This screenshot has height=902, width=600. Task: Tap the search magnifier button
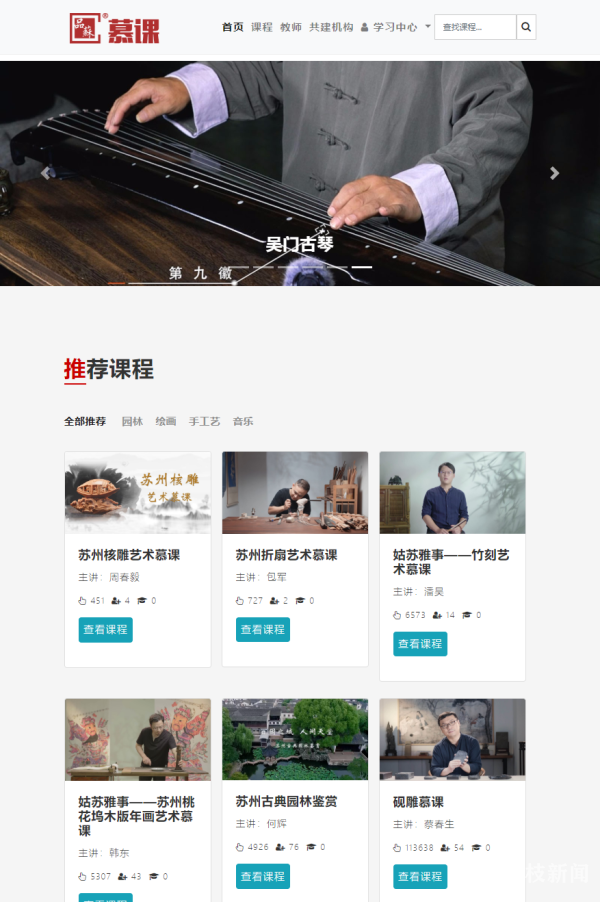tap(527, 27)
